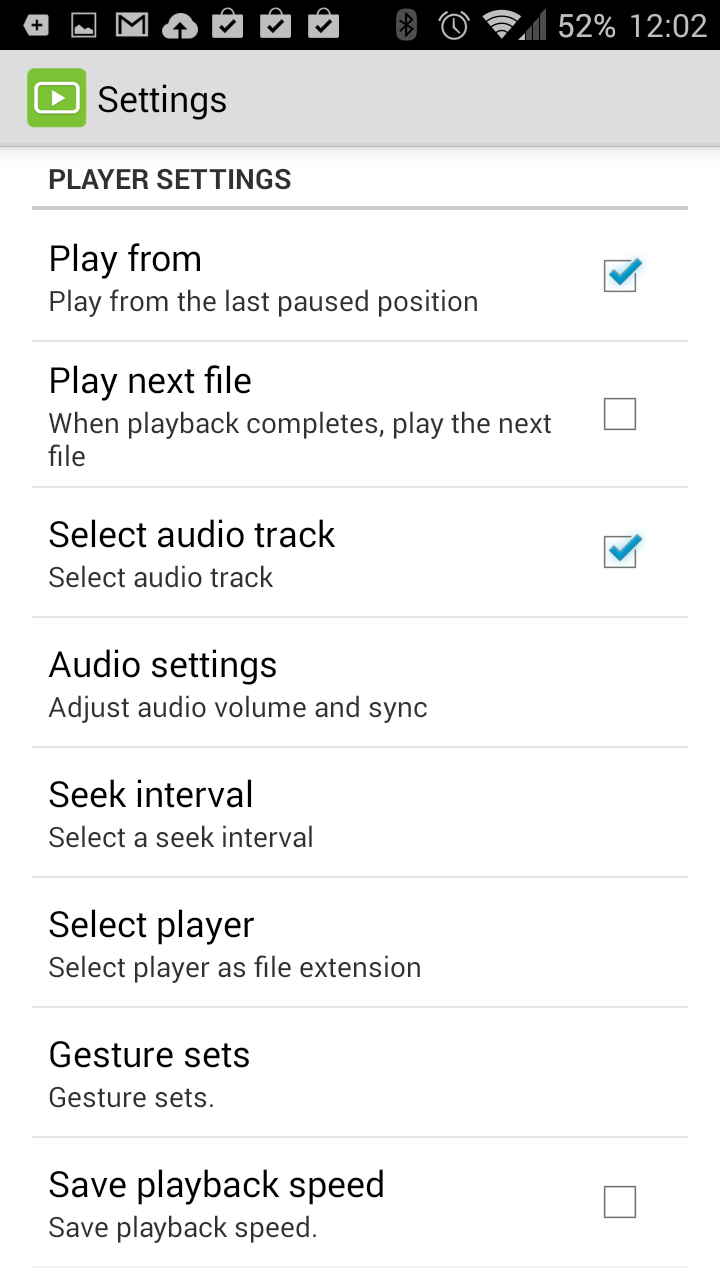
Task: Enable the Save playback speed checkbox
Action: click(x=620, y=1201)
